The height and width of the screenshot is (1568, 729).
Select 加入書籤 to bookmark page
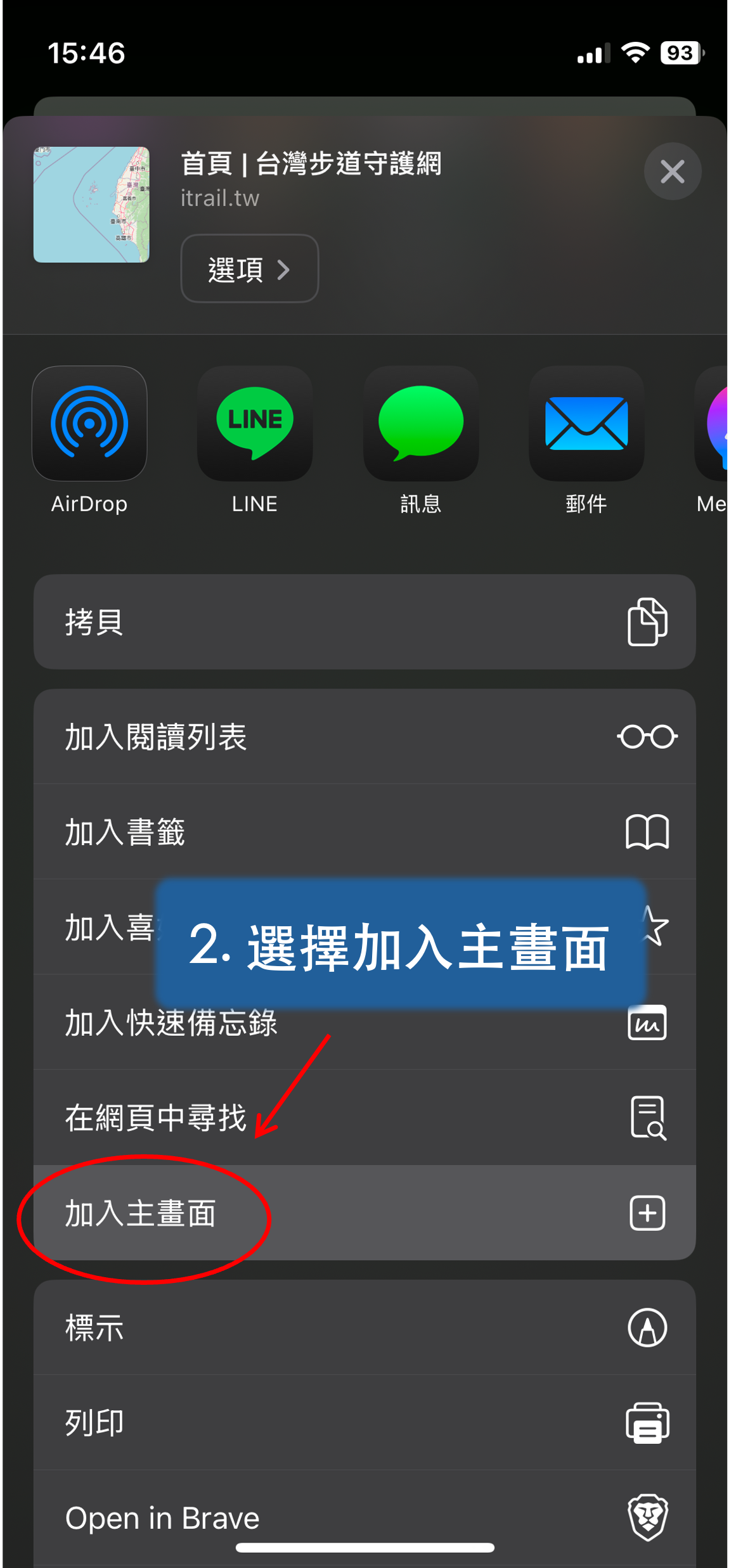(364, 831)
